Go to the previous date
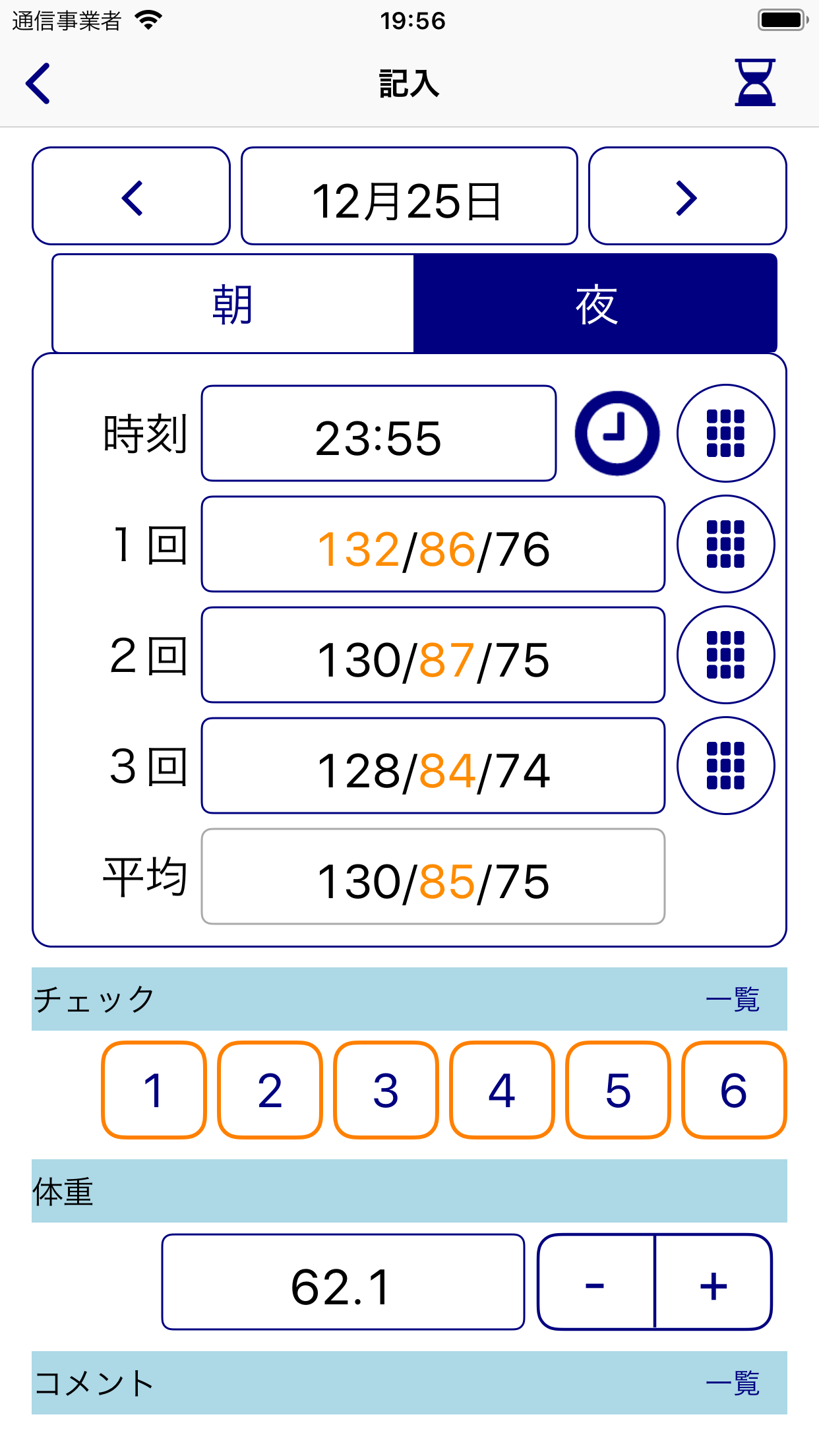Image resolution: width=819 pixels, height=1456 pixels. [x=131, y=197]
